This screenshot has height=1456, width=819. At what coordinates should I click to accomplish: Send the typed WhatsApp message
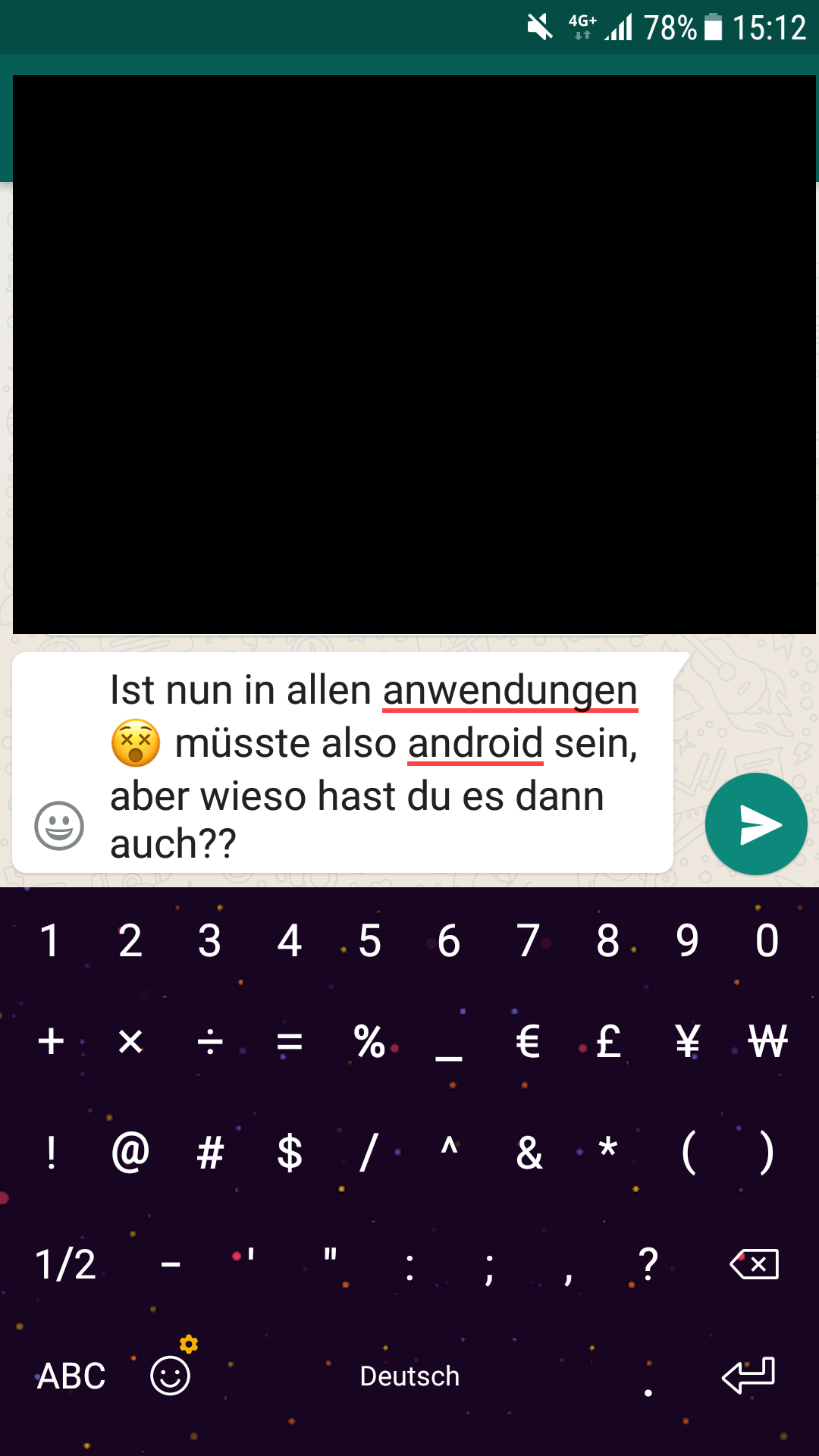tap(756, 824)
